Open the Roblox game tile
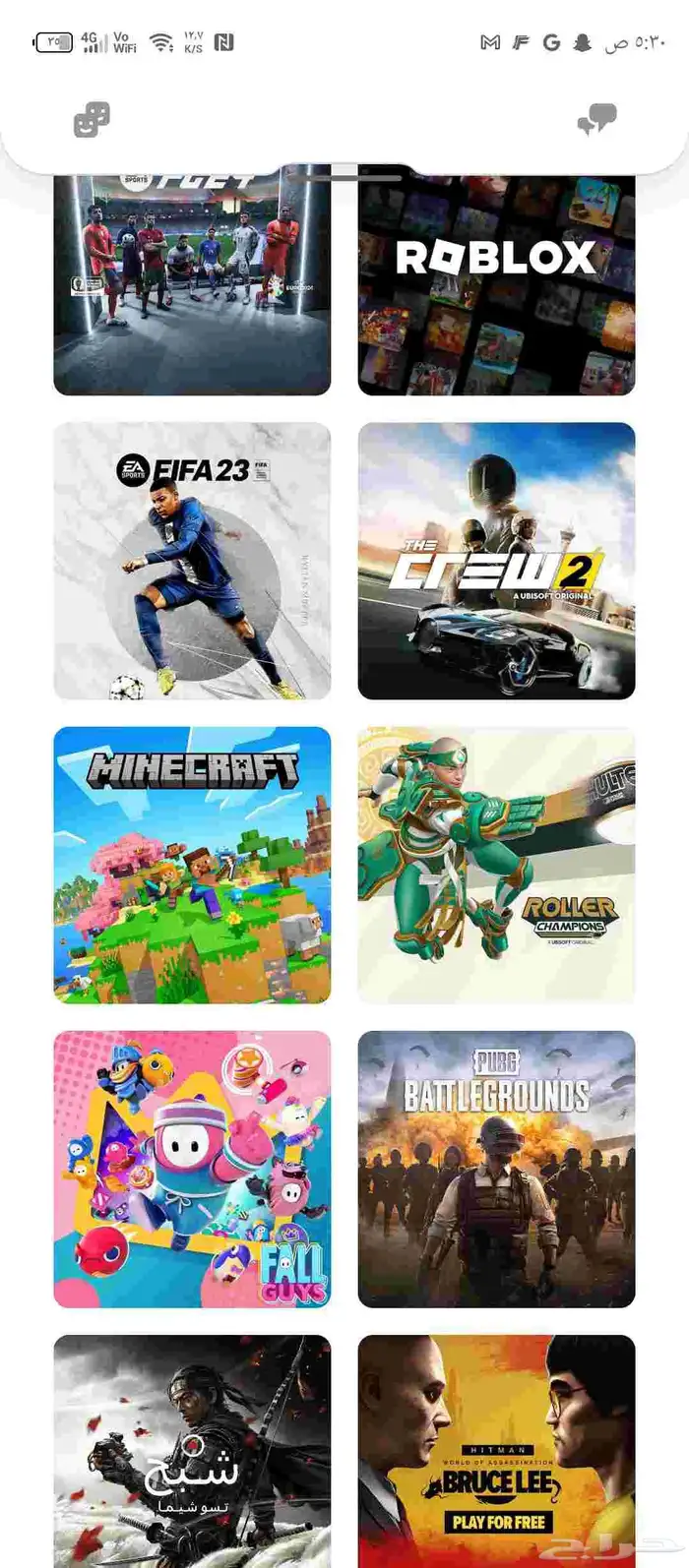Screen dimensions: 689x1568 click(496, 285)
